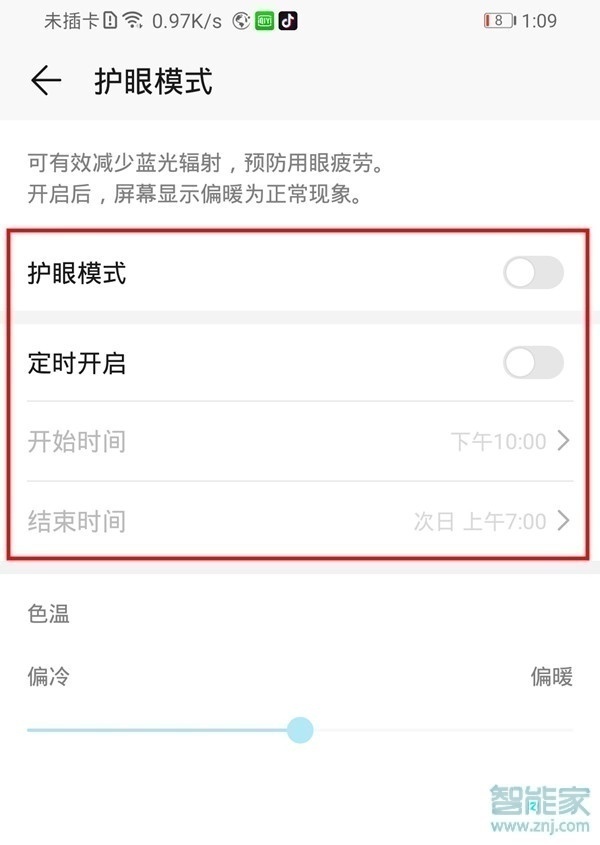Open the 开始时间 setting row
The height and width of the screenshot is (845, 600).
click(x=298, y=441)
